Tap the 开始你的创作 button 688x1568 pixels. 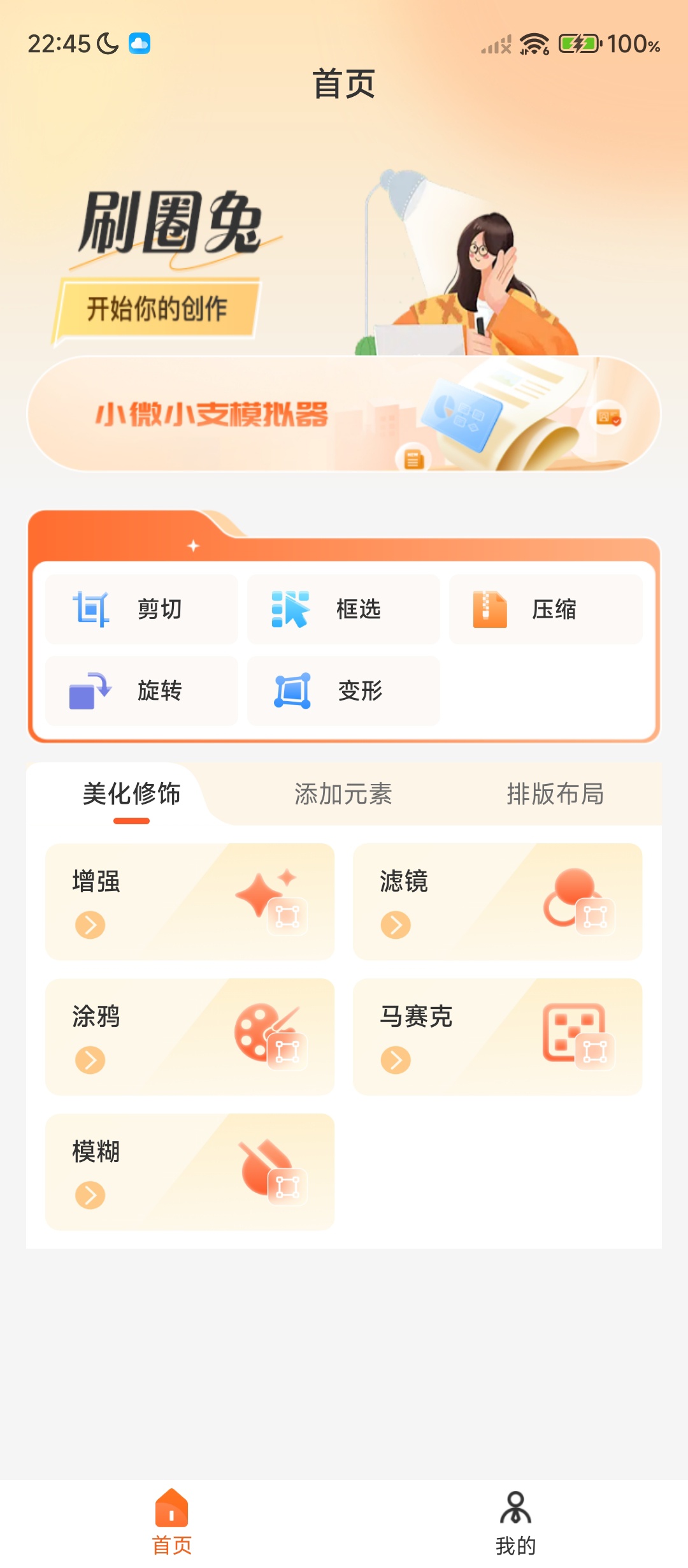pyautogui.click(x=157, y=309)
